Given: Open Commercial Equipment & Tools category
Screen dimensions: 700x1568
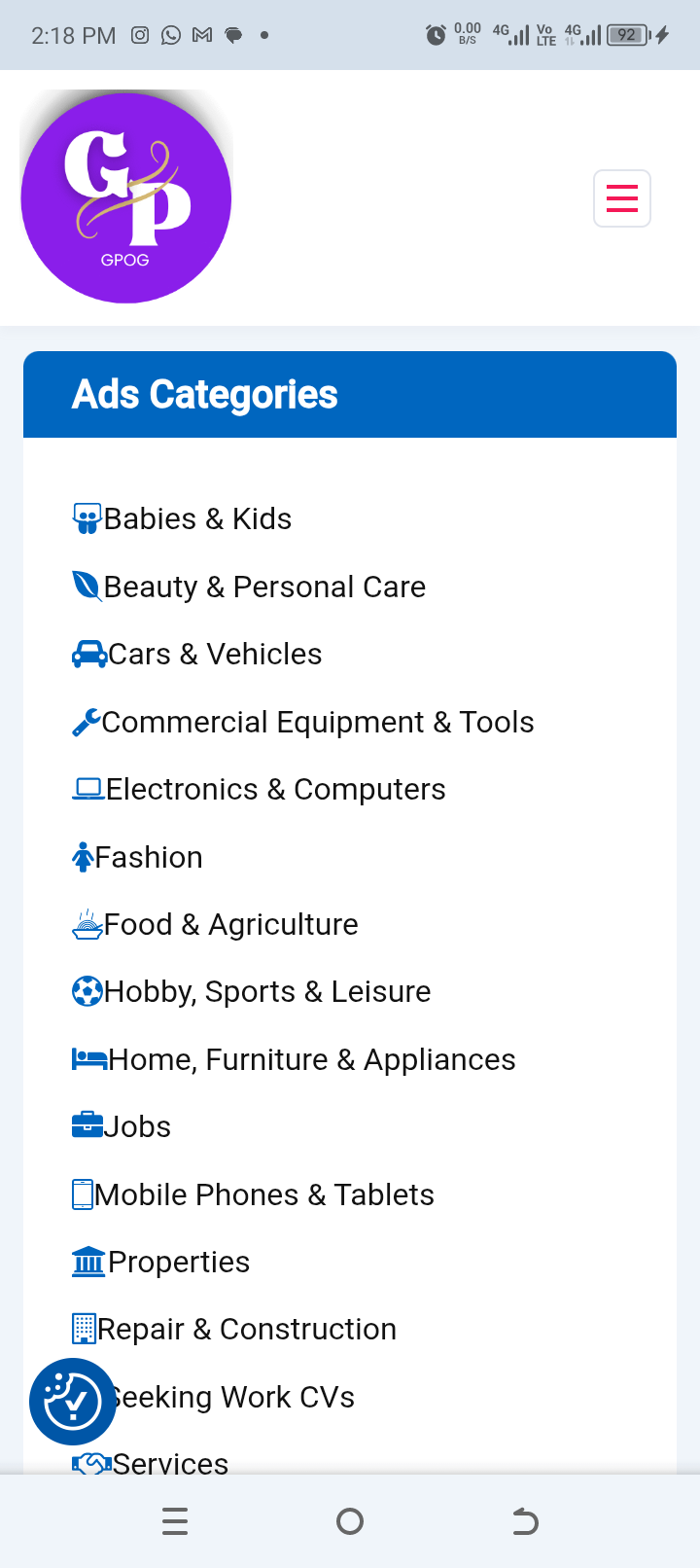Looking at the screenshot, I should point(317,723).
